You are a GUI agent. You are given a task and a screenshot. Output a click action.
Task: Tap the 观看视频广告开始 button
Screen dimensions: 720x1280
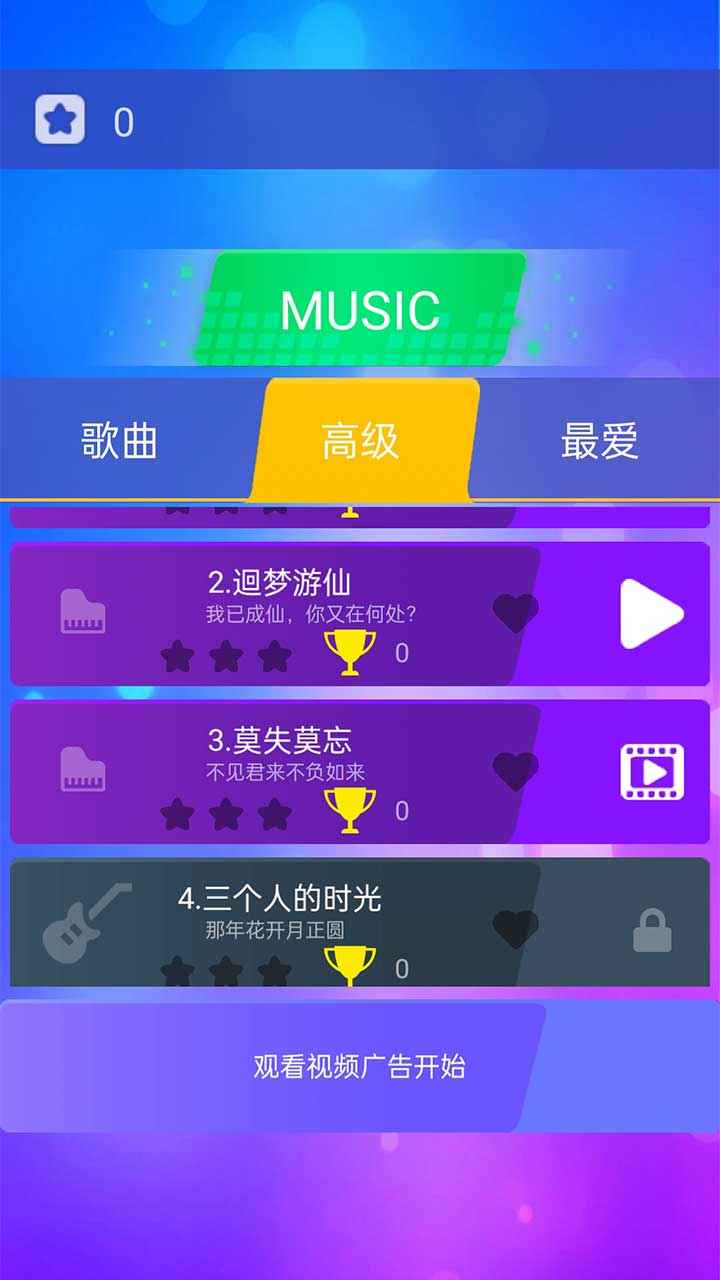pos(360,1066)
